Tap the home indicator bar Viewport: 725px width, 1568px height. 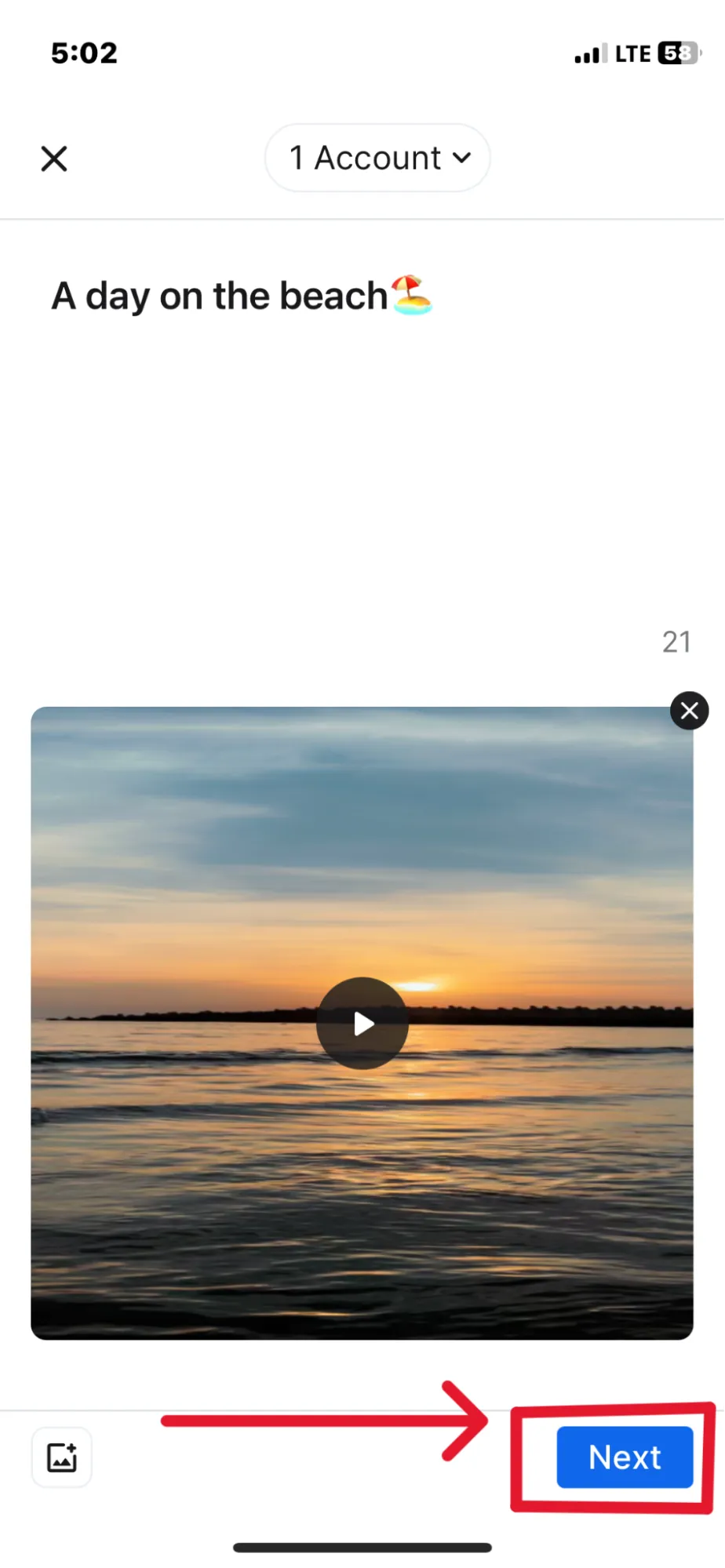point(362,1546)
